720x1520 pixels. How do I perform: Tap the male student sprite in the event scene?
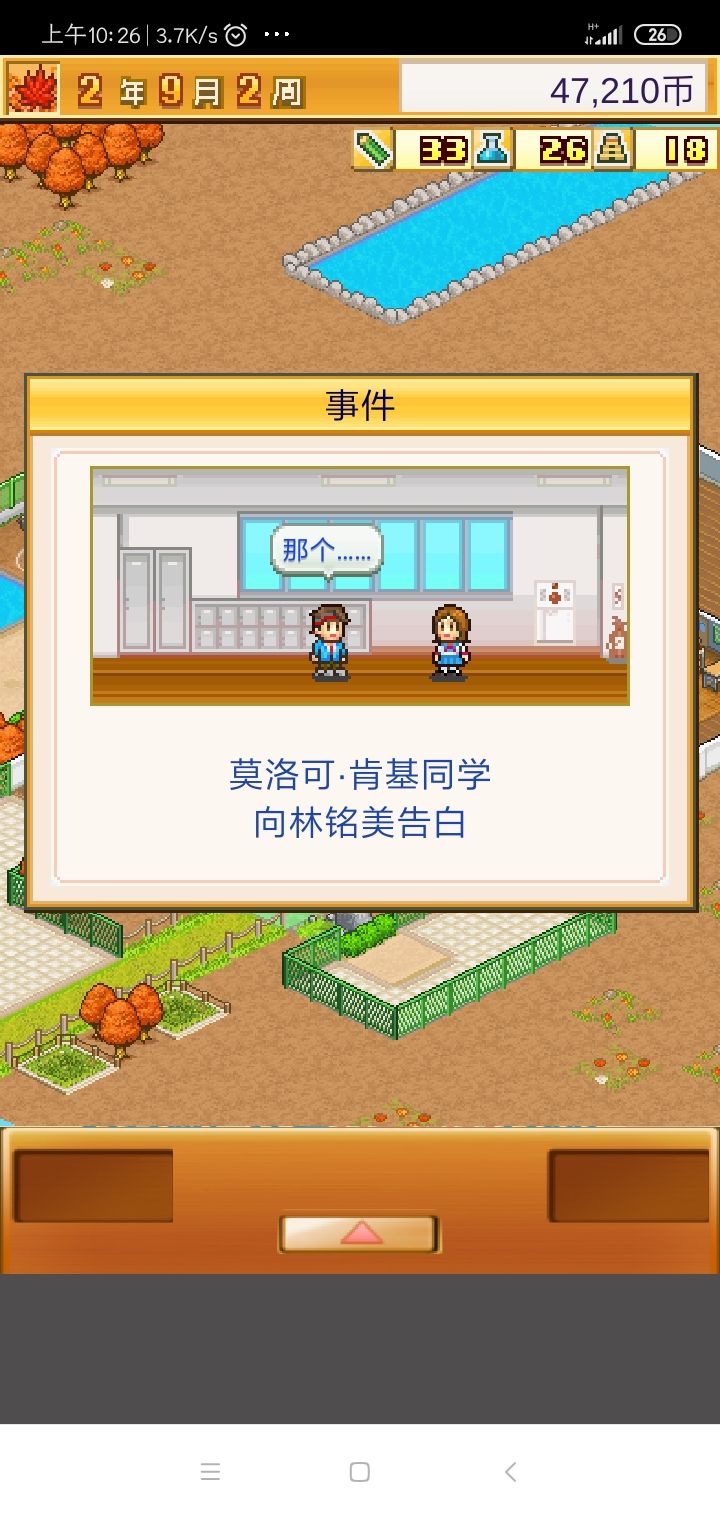pyautogui.click(x=330, y=640)
